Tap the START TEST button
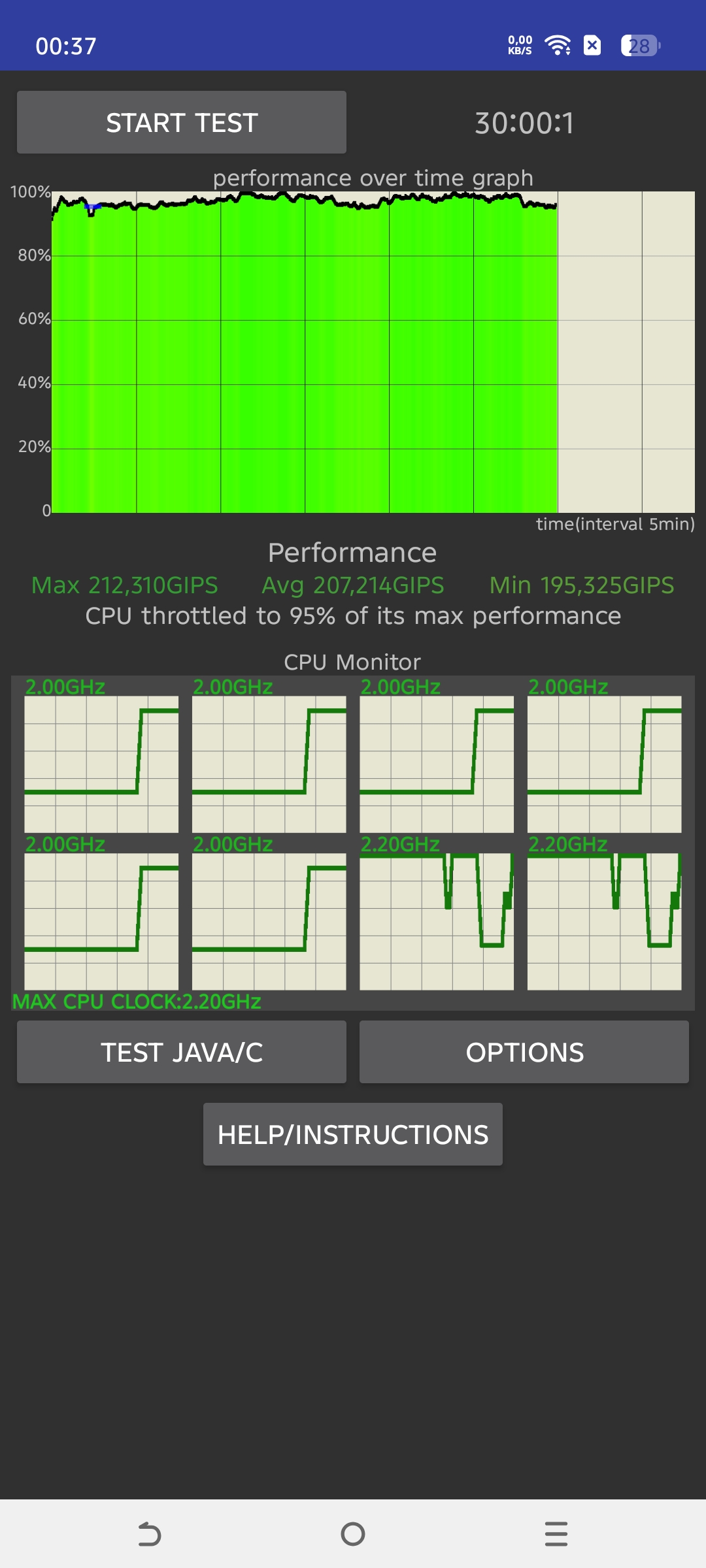706x1568 pixels. pos(182,123)
